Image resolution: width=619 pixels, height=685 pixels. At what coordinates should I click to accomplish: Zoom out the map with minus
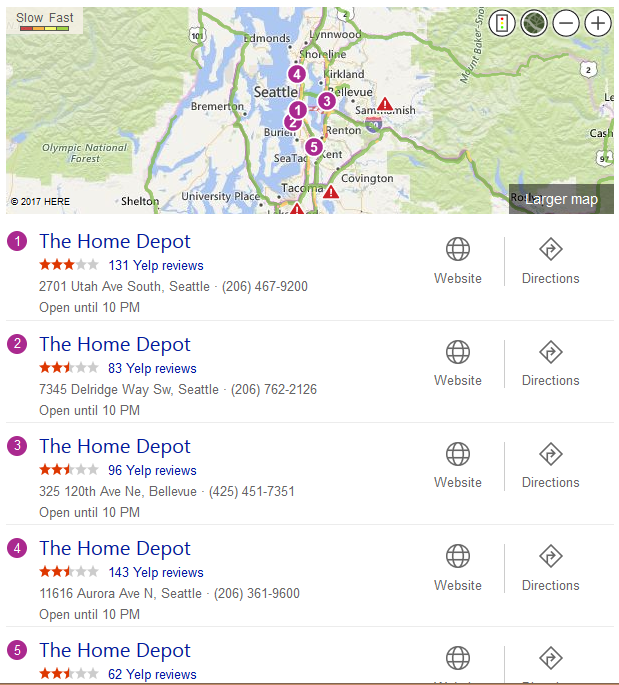point(565,23)
